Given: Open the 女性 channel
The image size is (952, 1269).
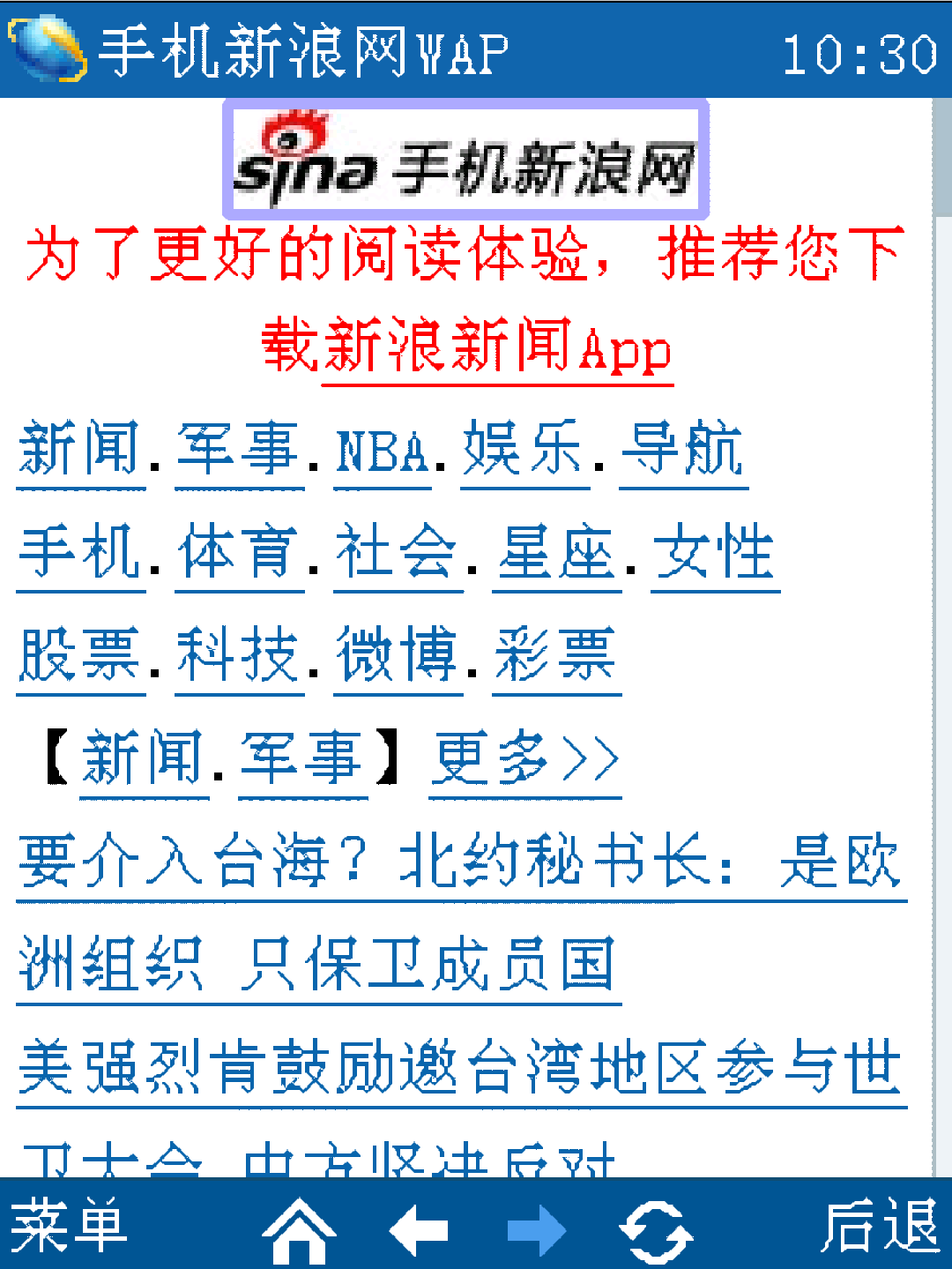Looking at the screenshot, I should pos(715,554).
